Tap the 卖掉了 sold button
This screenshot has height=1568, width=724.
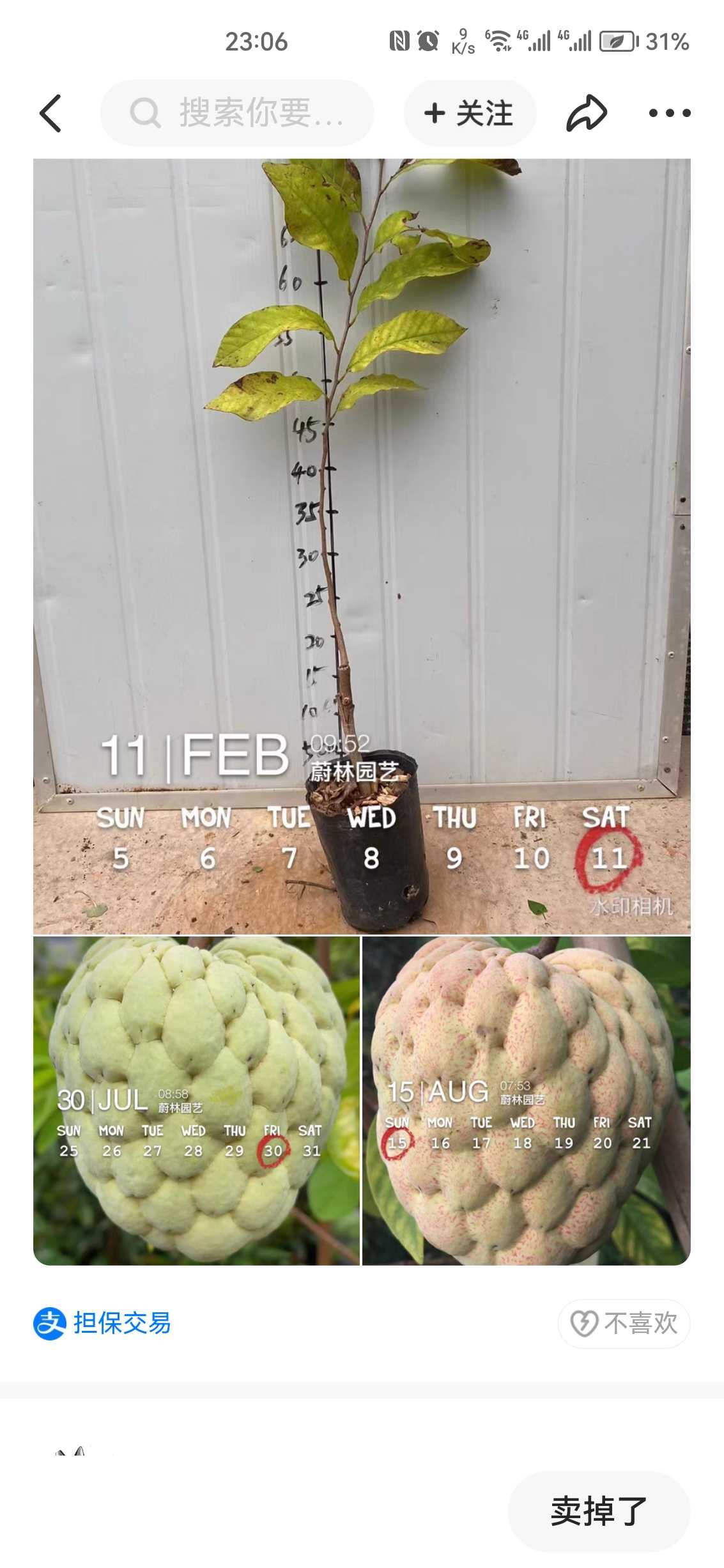599,1511
